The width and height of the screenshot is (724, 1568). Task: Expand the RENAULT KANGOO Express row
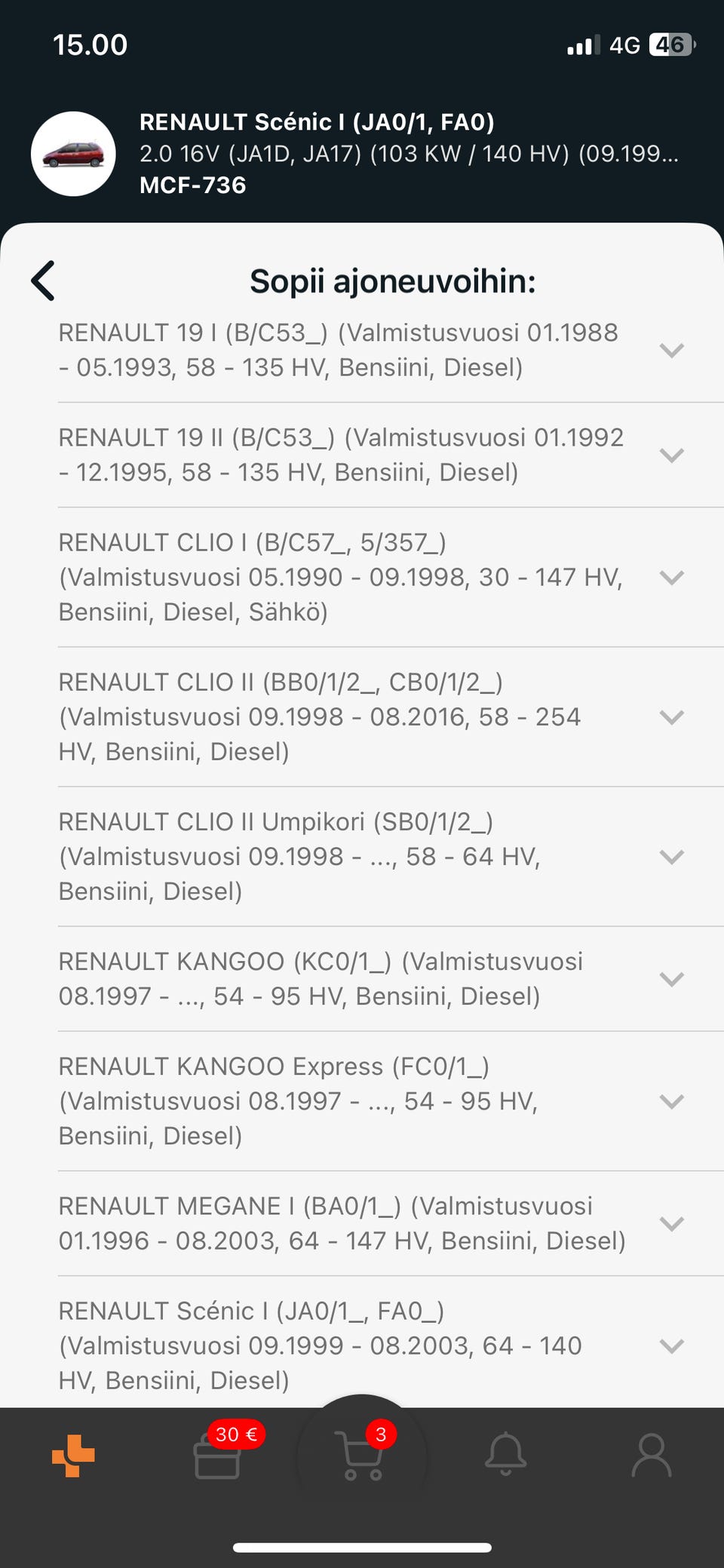click(x=670, y=1101)
